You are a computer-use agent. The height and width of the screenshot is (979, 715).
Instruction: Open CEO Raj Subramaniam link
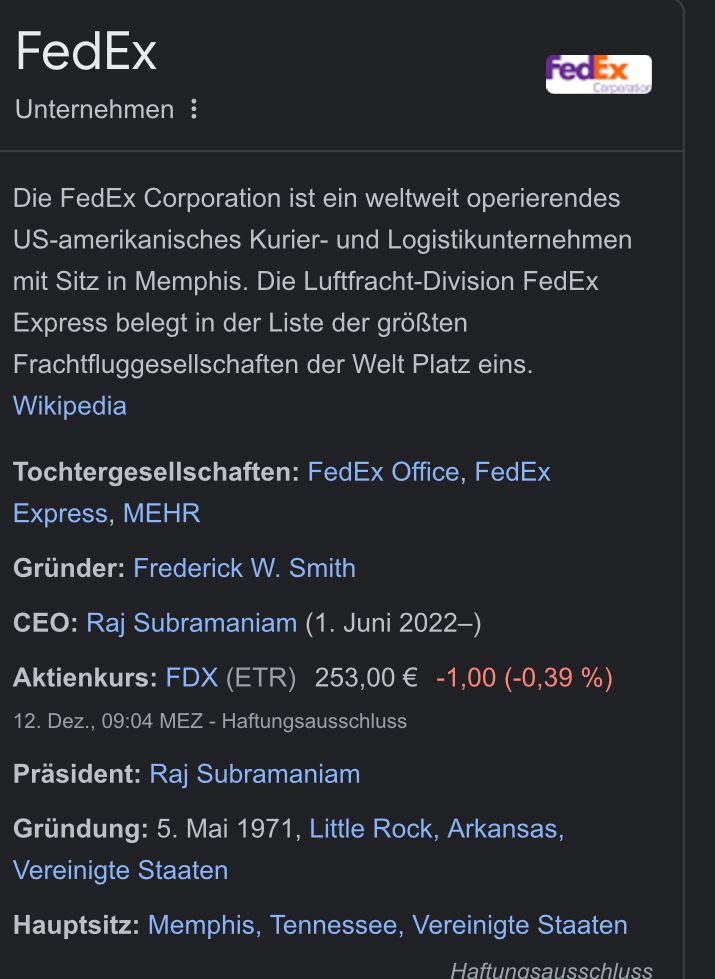[192, 623]
